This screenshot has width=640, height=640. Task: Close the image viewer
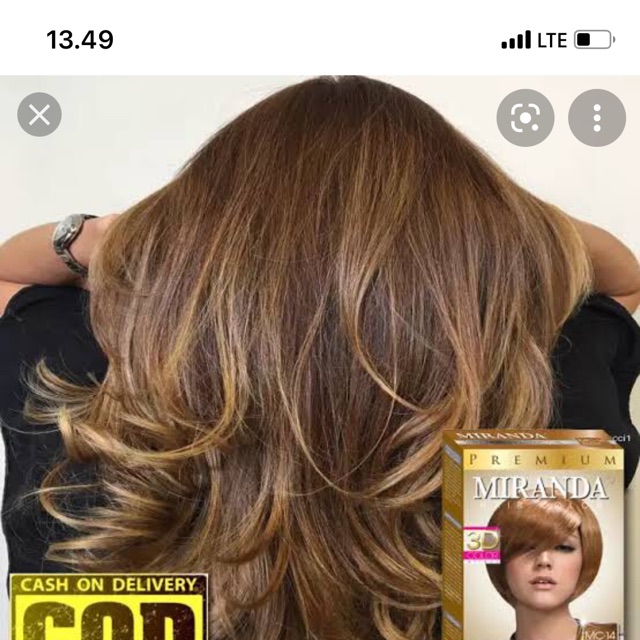[39, 115]
